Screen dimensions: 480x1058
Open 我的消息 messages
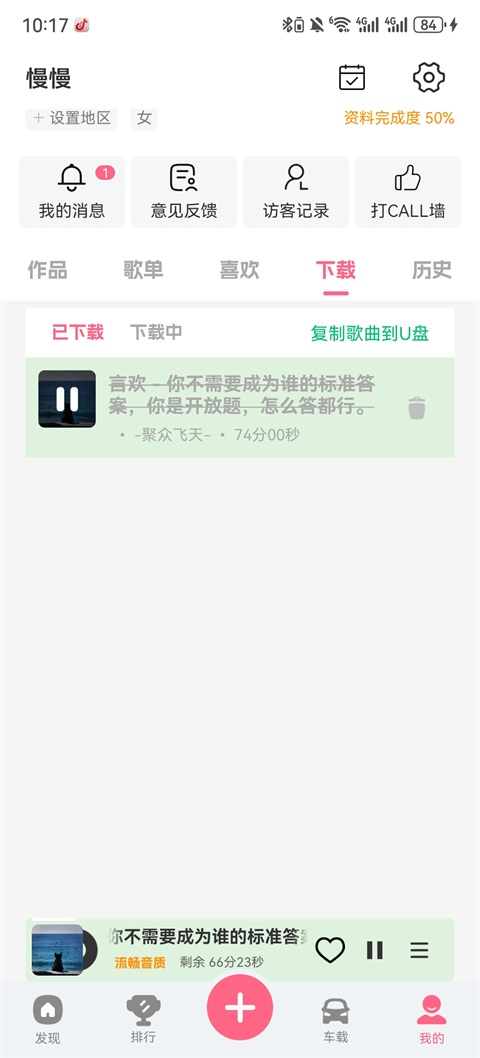[72, 192]
